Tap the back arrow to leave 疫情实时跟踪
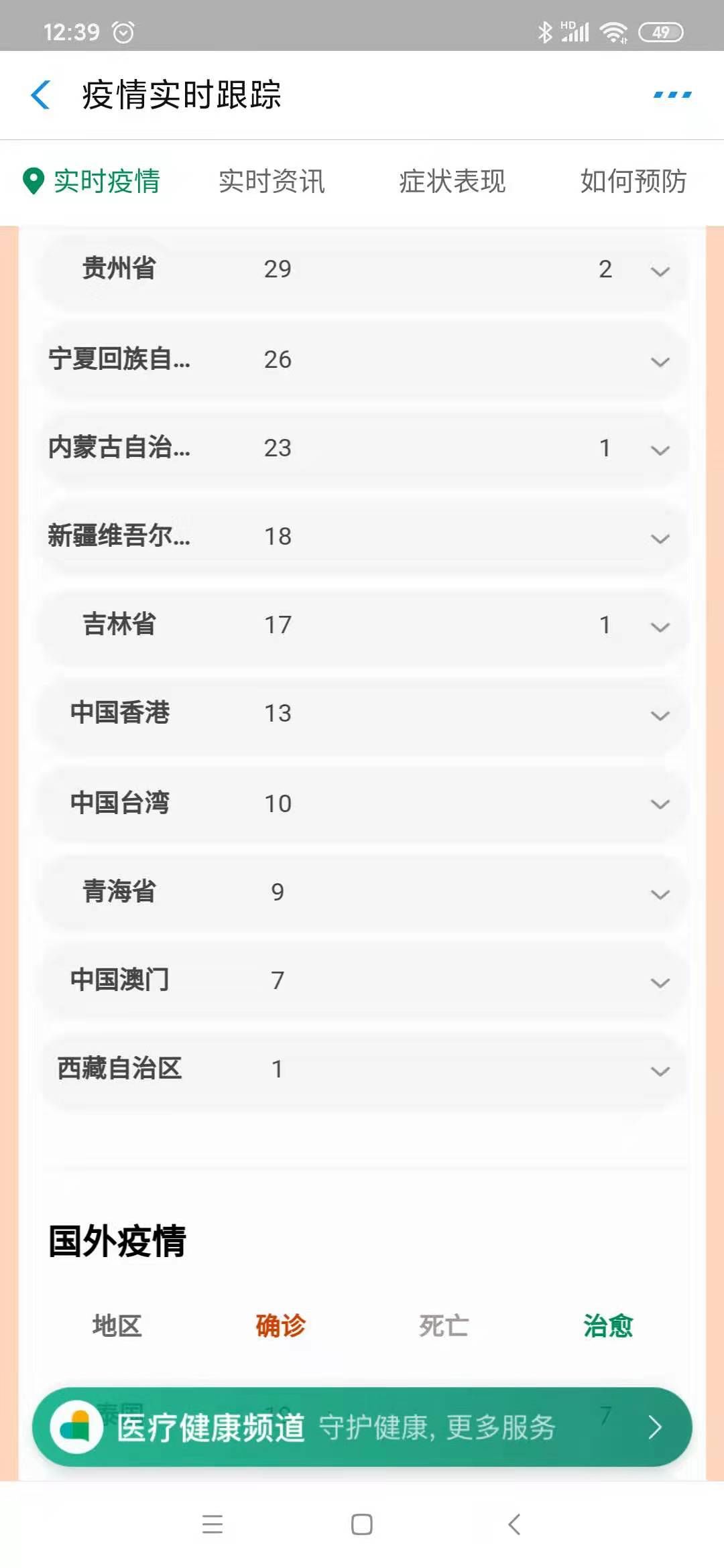 point(40,95)
